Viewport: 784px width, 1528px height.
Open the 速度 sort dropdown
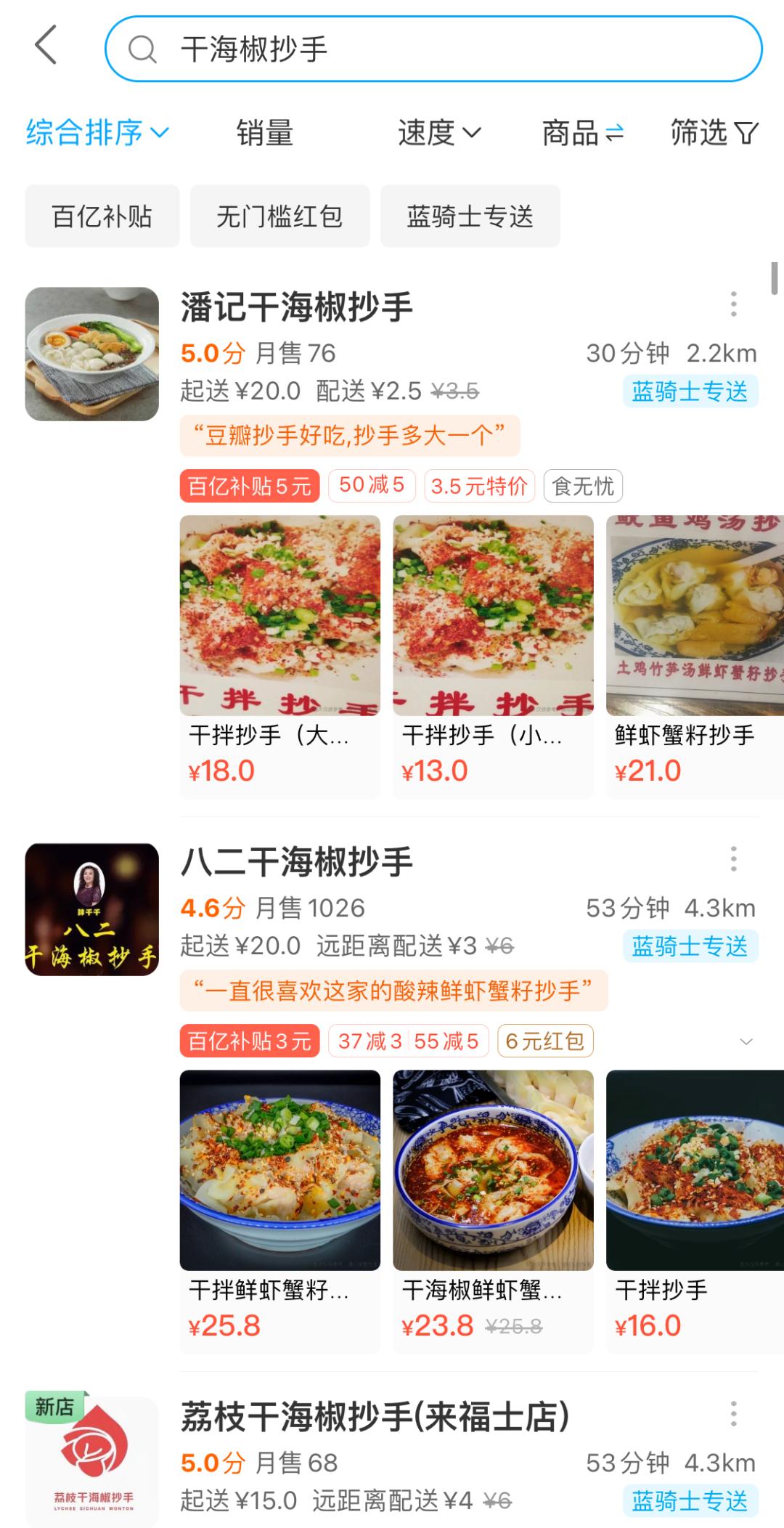438,133
